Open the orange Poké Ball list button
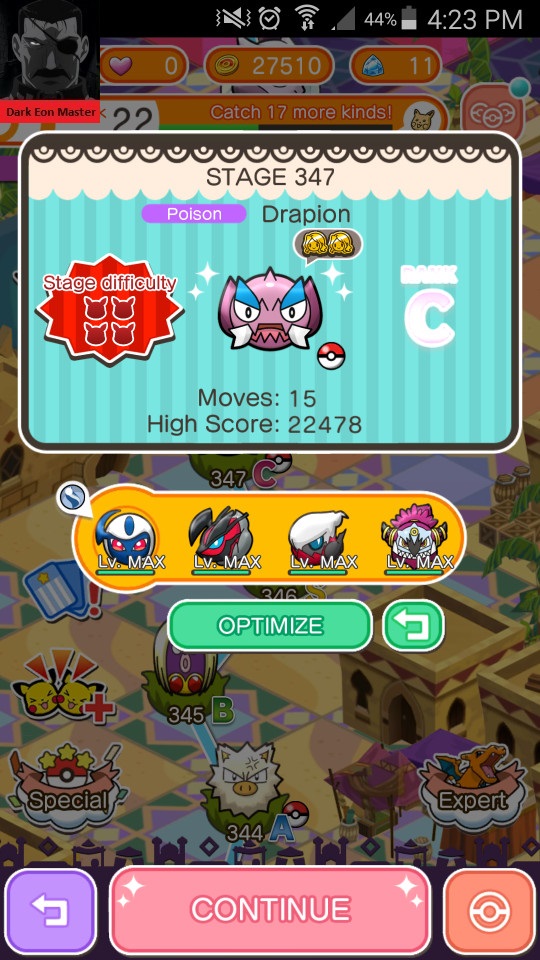Screen dimensions: 540x960 click(489, 910)
